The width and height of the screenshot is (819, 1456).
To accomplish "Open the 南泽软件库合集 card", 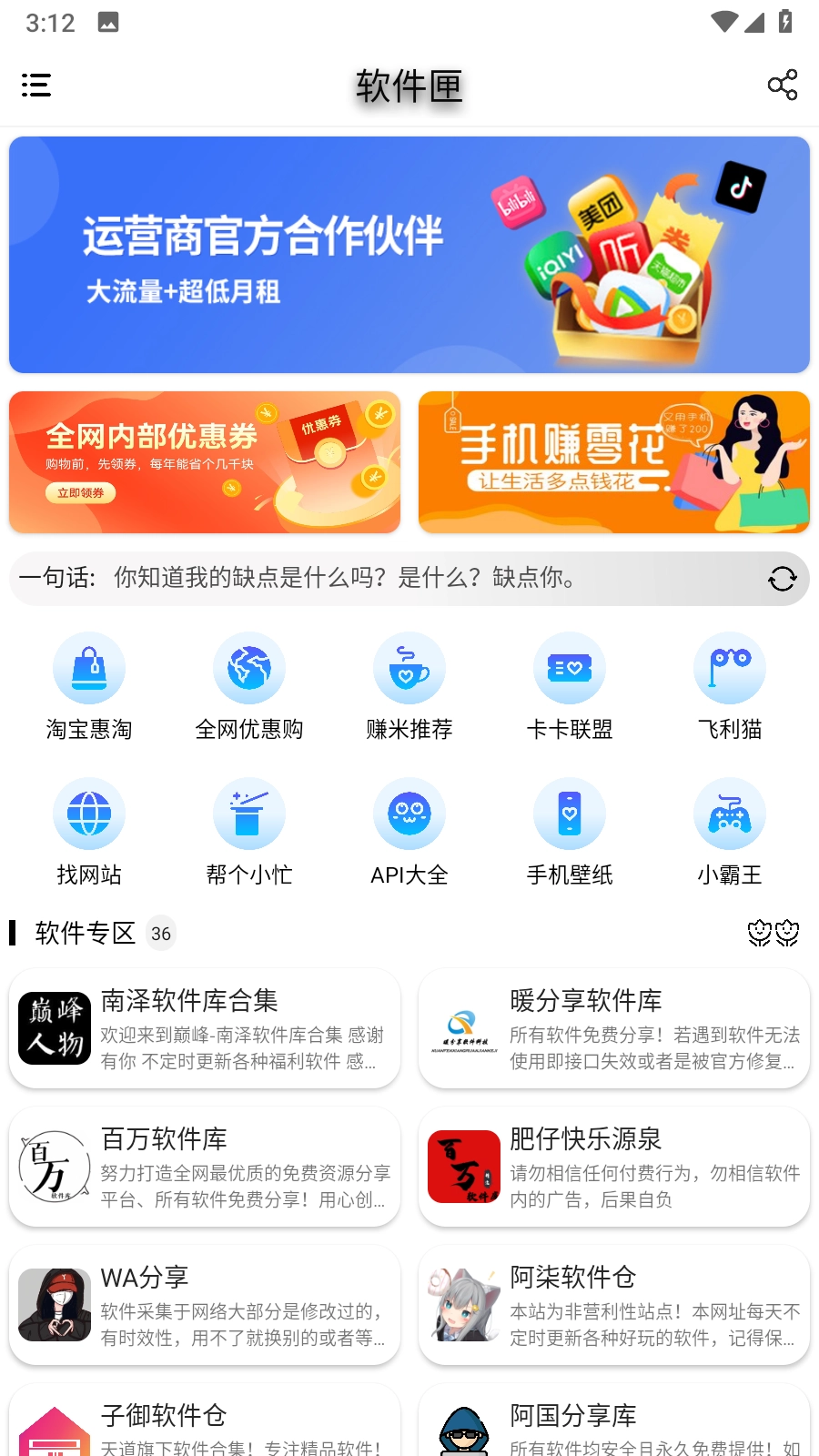I will tap(204, 1028).
